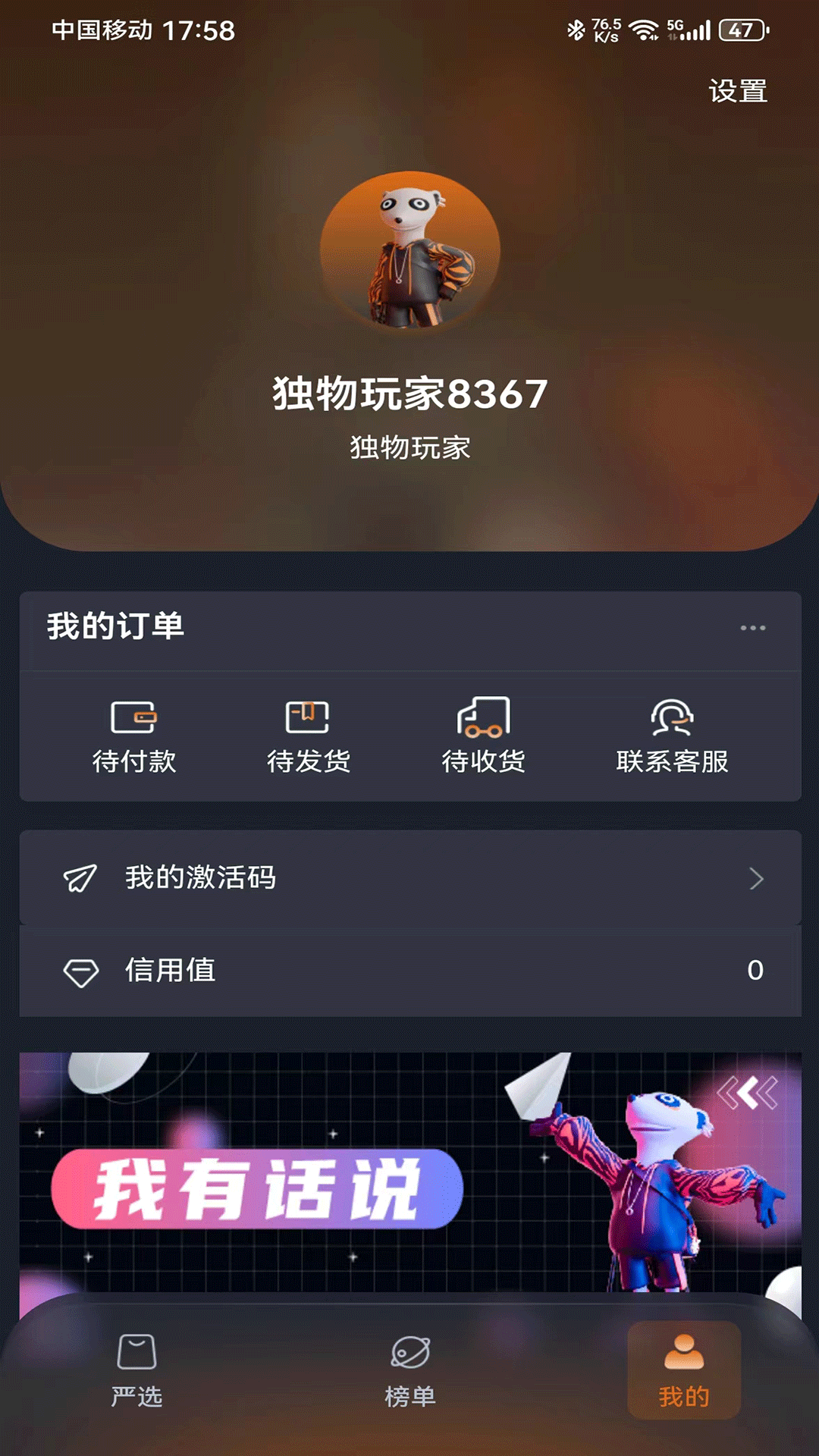Expand 我的激活码 with its right chevron
819x1456 pixels.
[x=756, y=879]
